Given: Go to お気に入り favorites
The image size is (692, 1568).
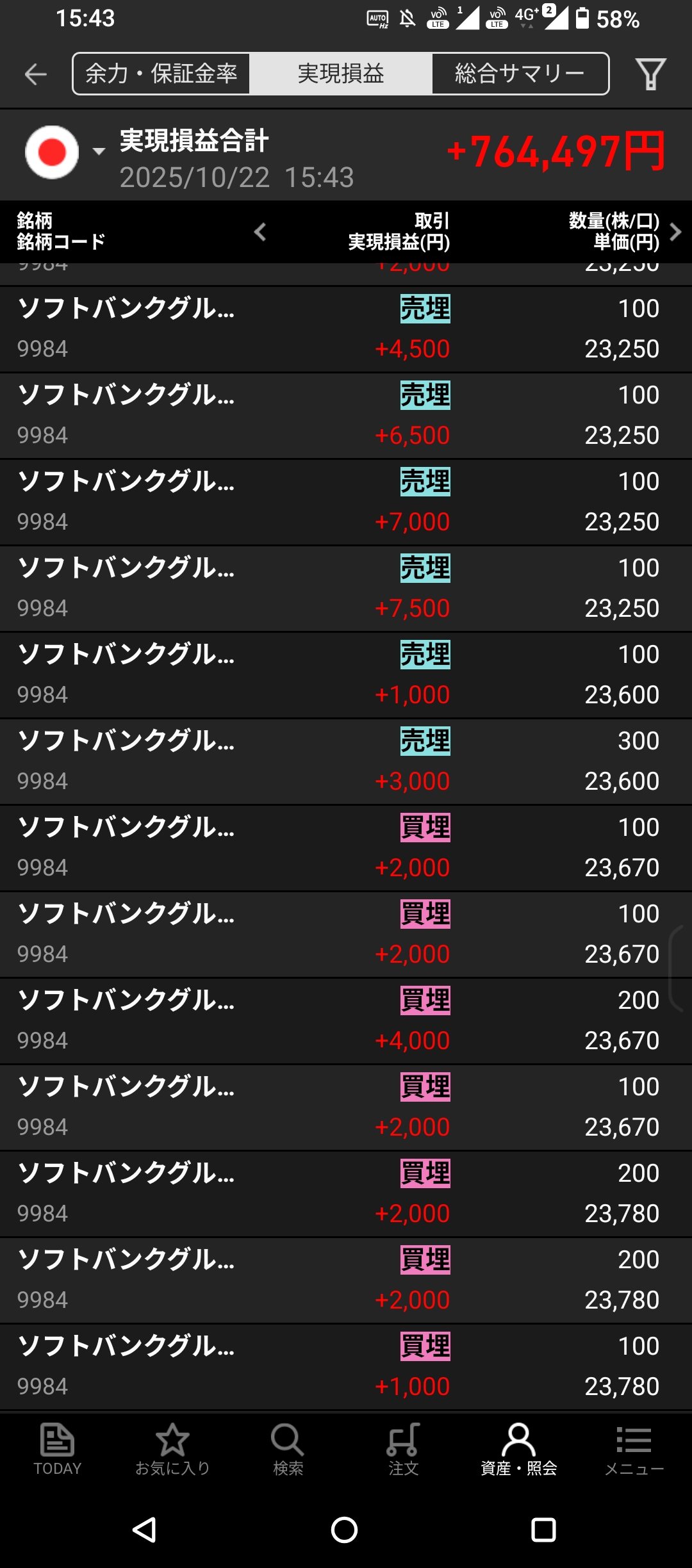Looking at the screenshot, I should click(x=172, y=1450).
